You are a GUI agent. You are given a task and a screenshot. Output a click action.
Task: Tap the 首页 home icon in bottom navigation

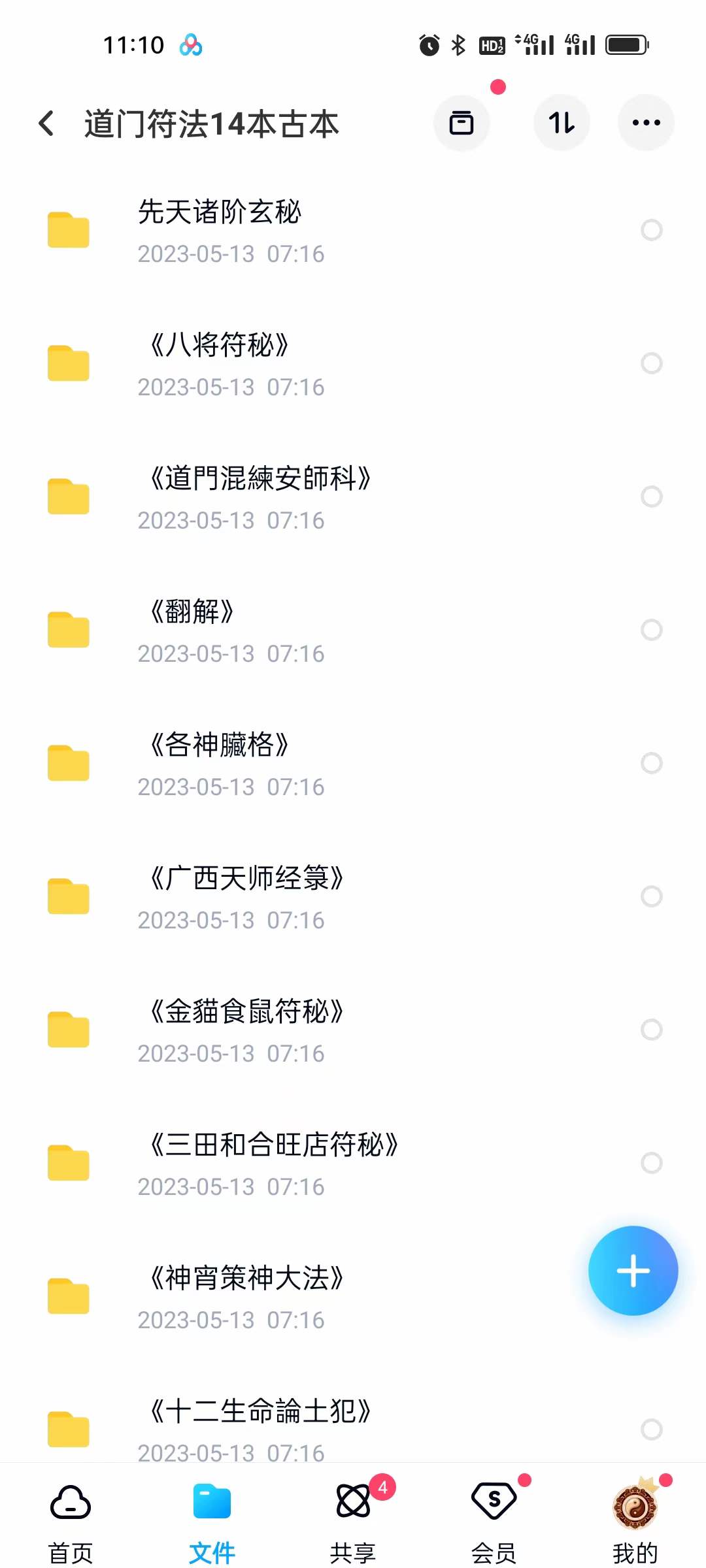point(70,1503)
